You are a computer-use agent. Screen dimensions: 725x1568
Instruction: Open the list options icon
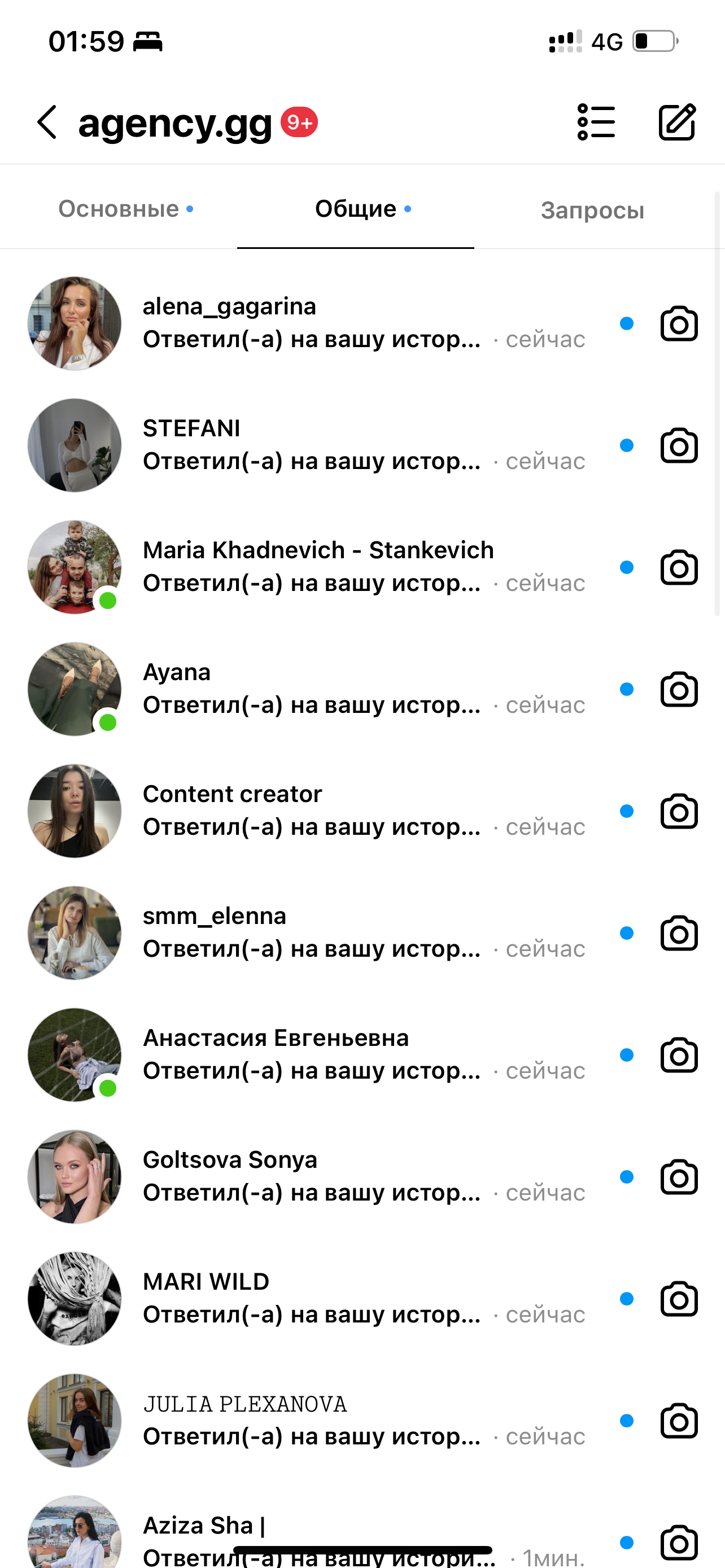[595, 122]
